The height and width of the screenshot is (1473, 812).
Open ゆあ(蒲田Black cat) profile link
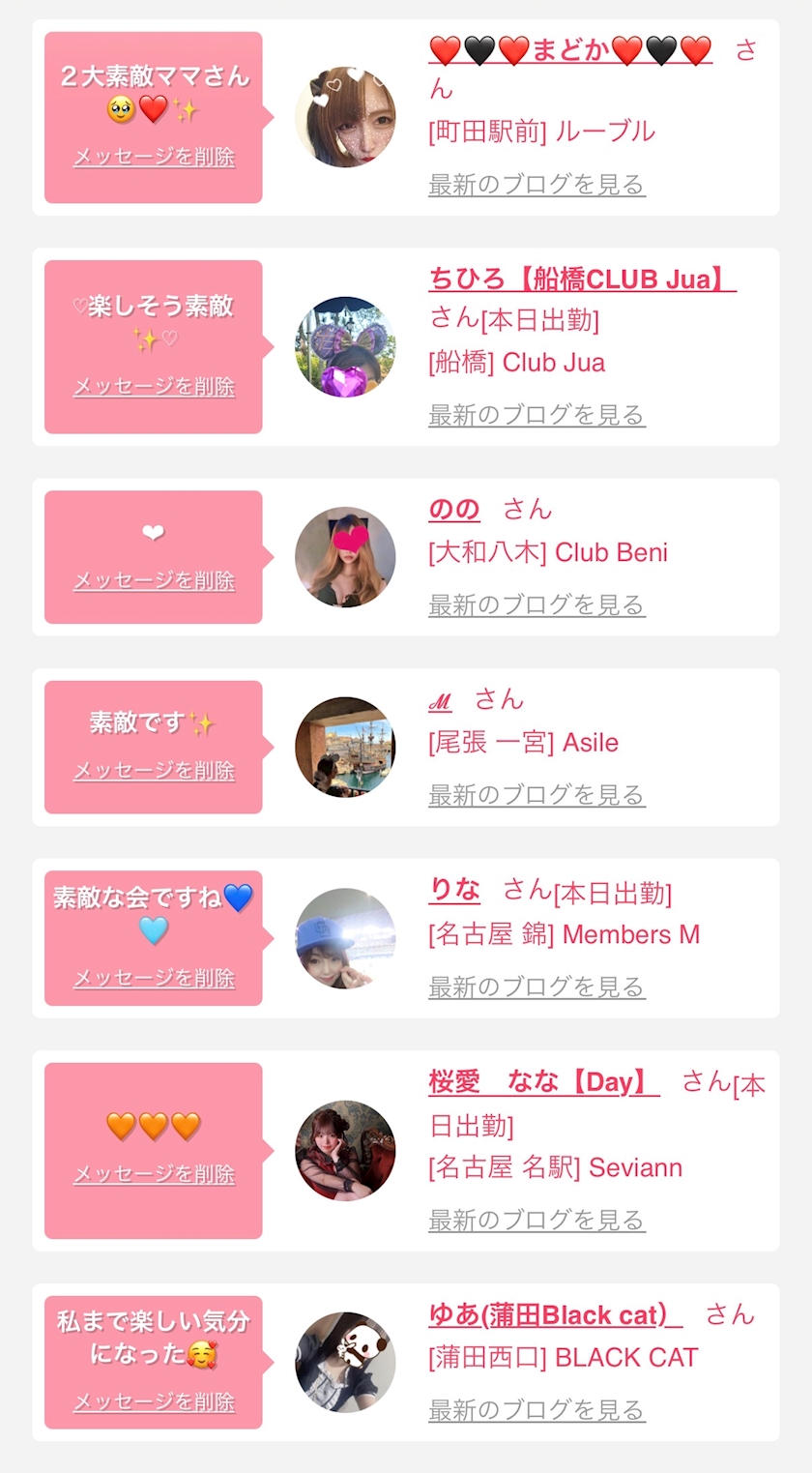coord(555,1315)
